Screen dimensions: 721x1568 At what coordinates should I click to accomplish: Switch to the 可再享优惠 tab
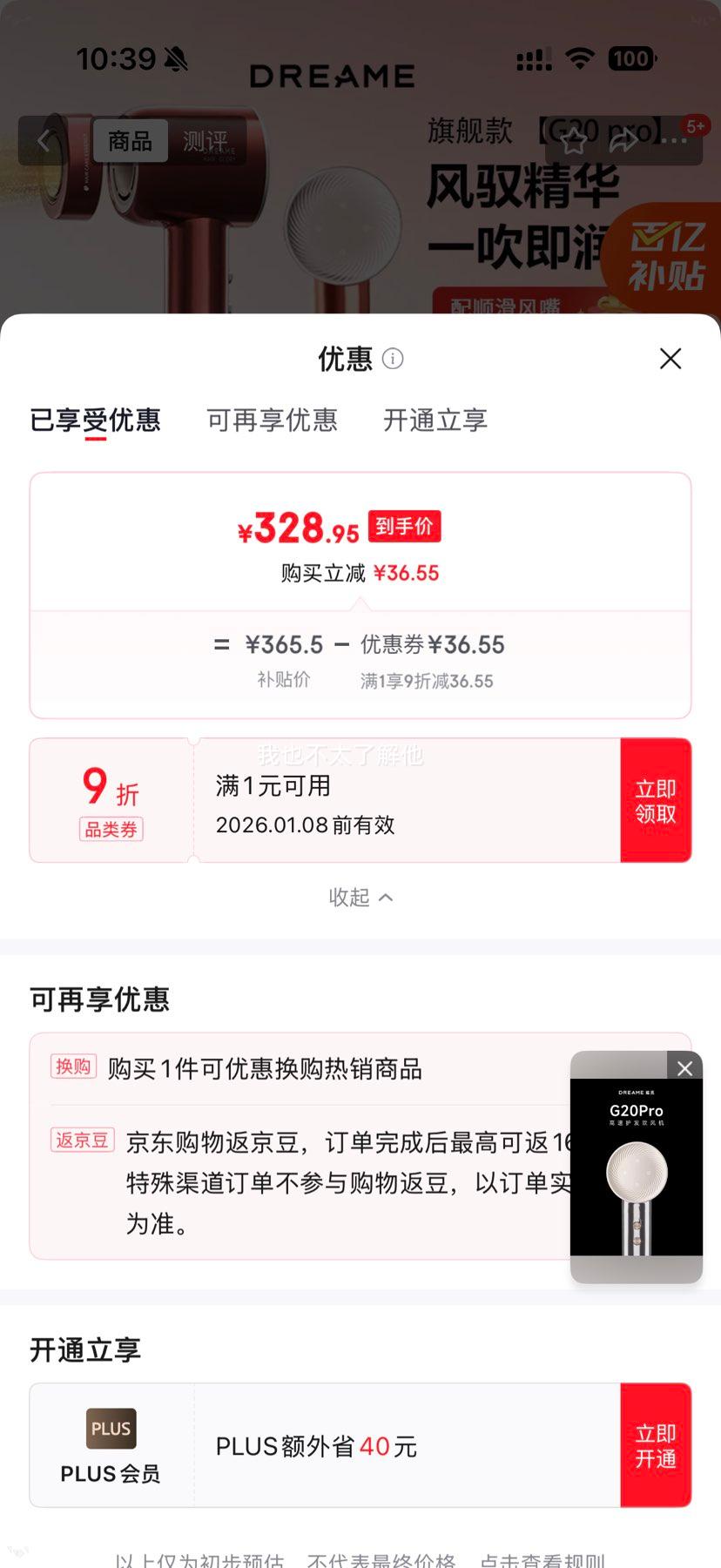point(272,421)
